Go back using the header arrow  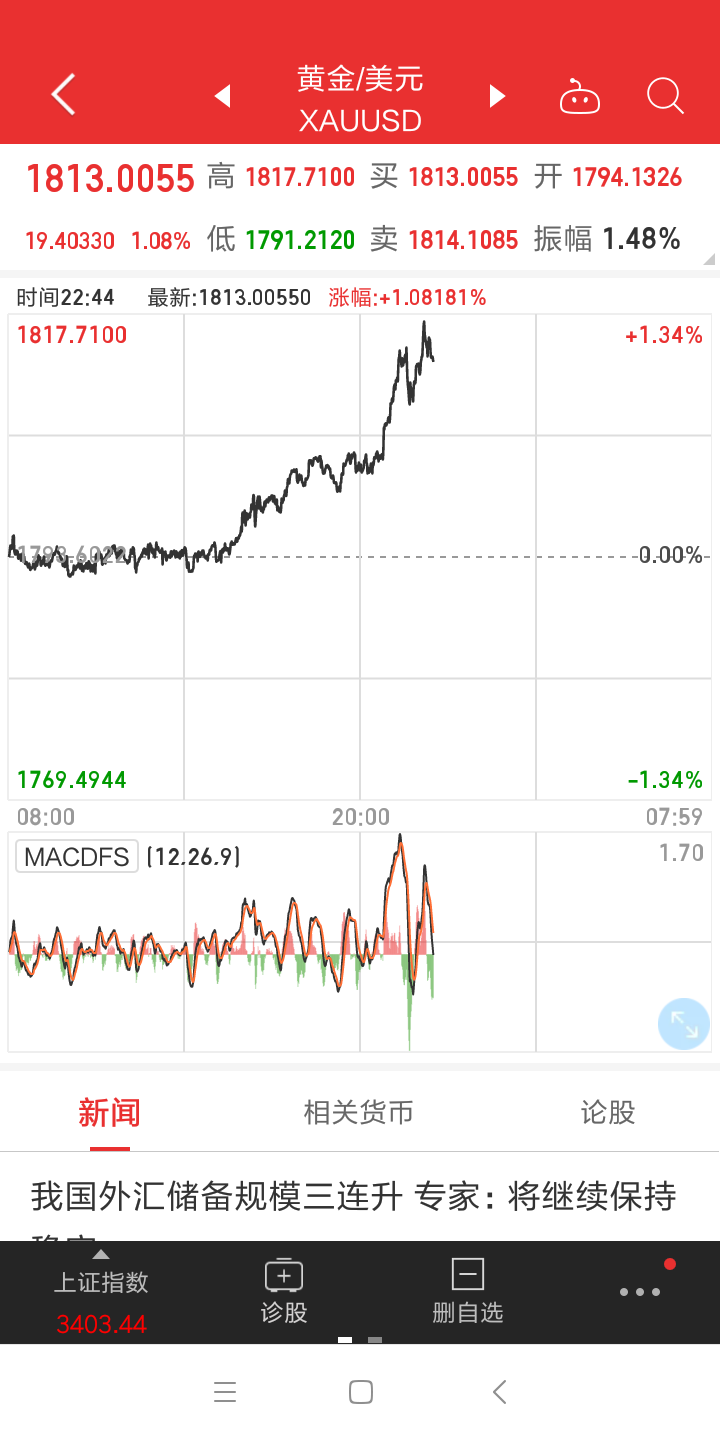tap(64, 95)
